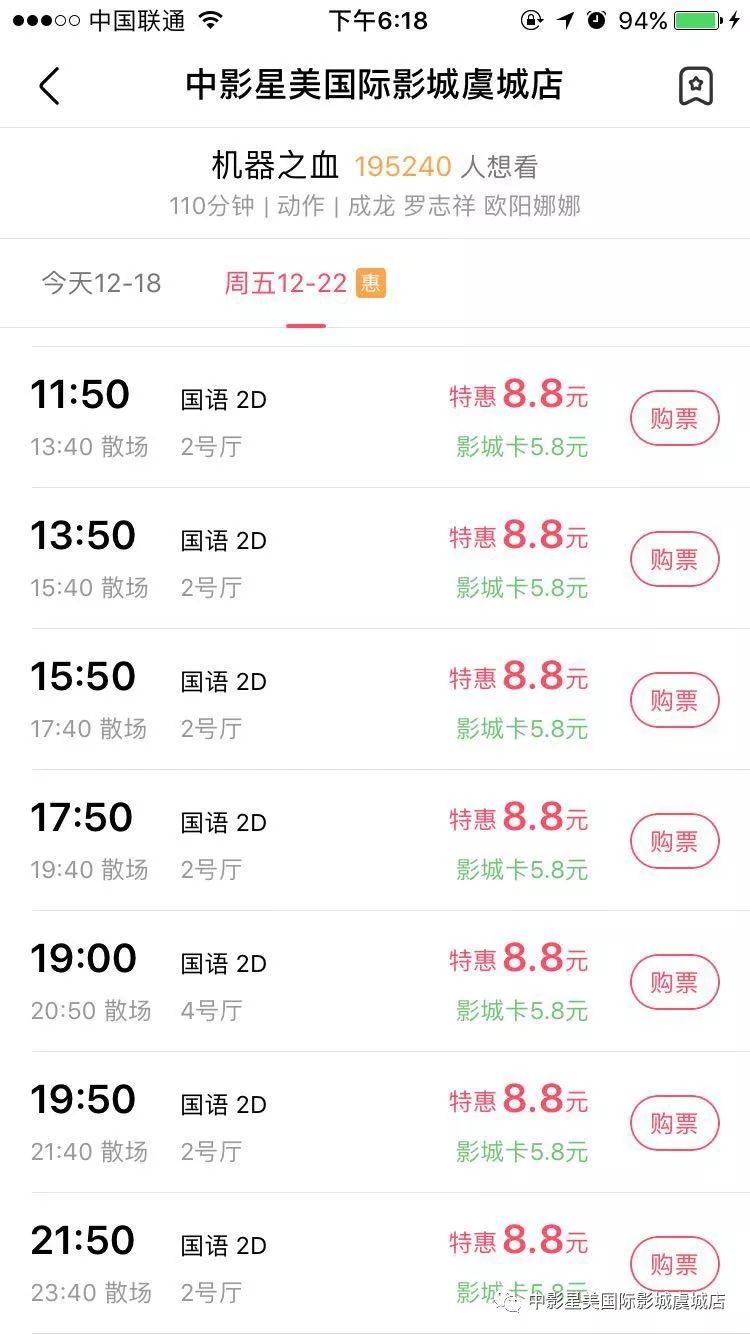
Task: Purchase a ticket for the 15:50 session
Action: pyautogui.click(x=675, y=700)
